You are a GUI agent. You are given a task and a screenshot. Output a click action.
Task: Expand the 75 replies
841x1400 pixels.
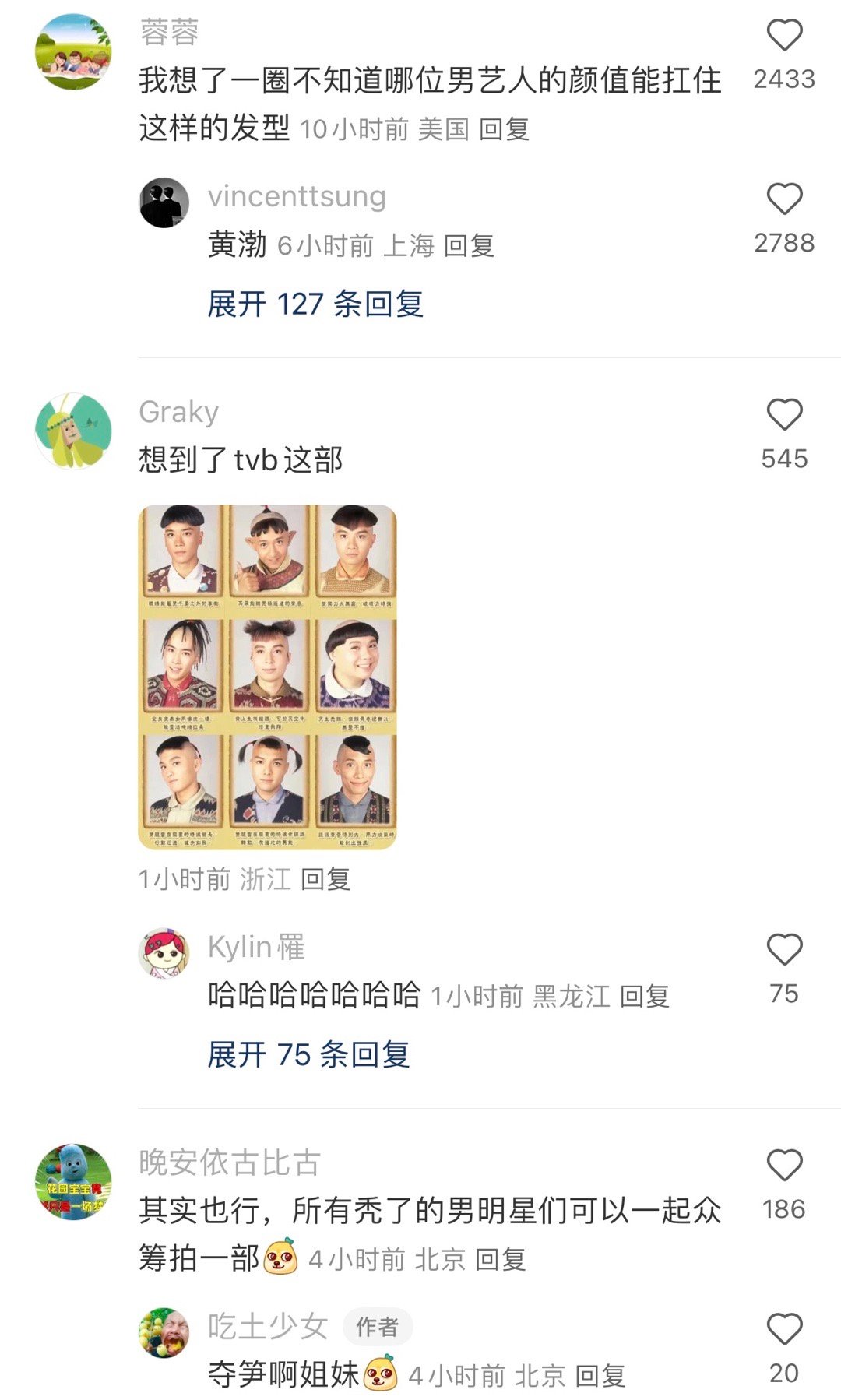308,1054
